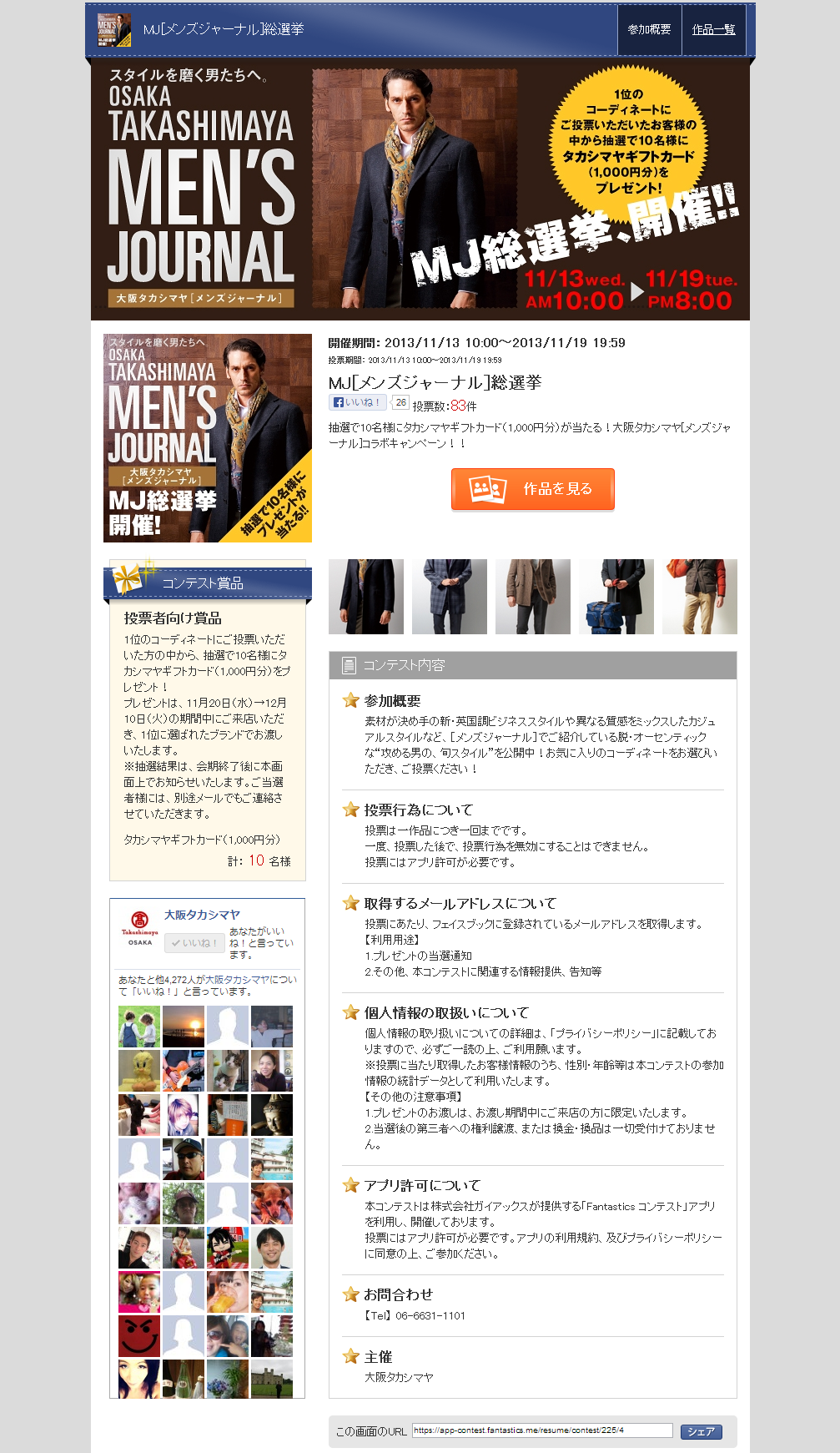Open the 大阪タカシマヤ Facebook page link
Image resolution: width=840 pixels, height=1453 pixels.
202,915
